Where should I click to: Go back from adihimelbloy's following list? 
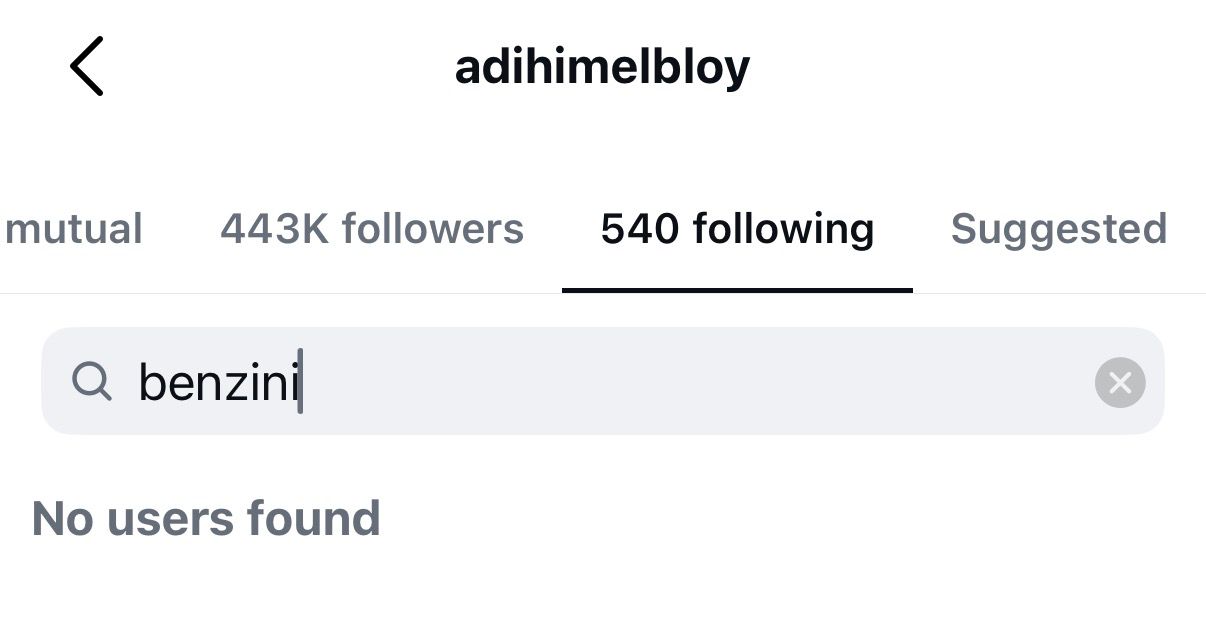[x=86, y=66]
